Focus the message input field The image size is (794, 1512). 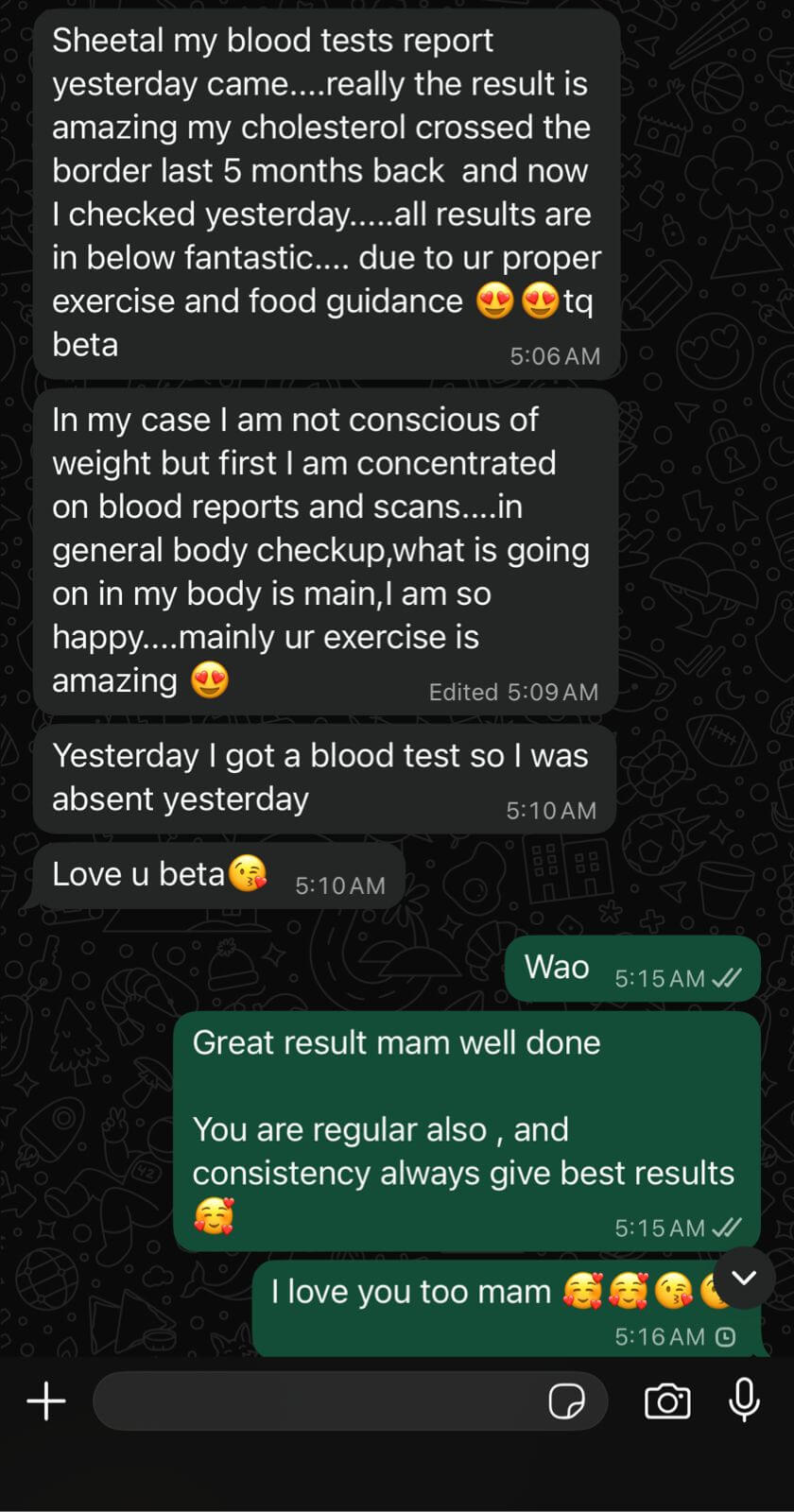click(317, 1400)
